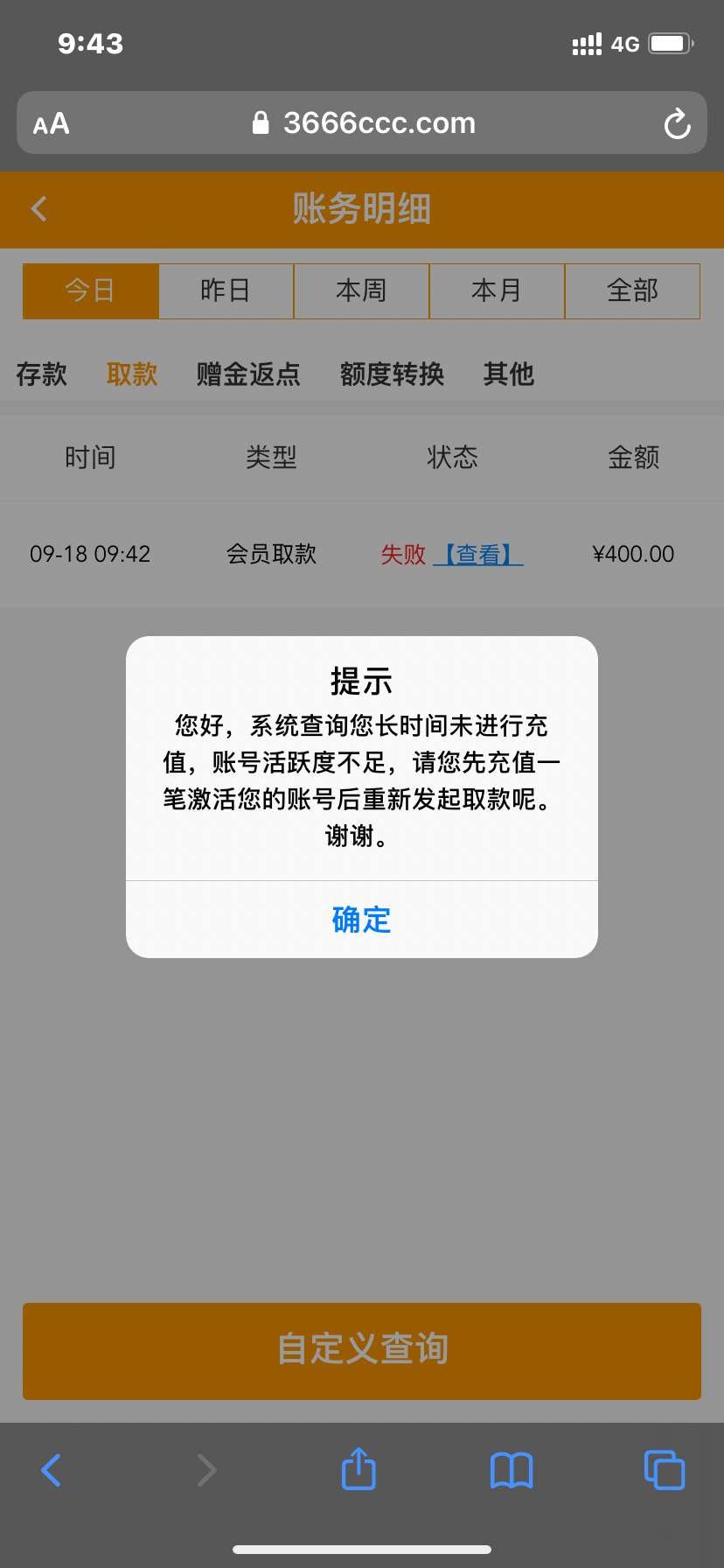
Task: Open the 赠金返点 category
Action: click(248, 374)
